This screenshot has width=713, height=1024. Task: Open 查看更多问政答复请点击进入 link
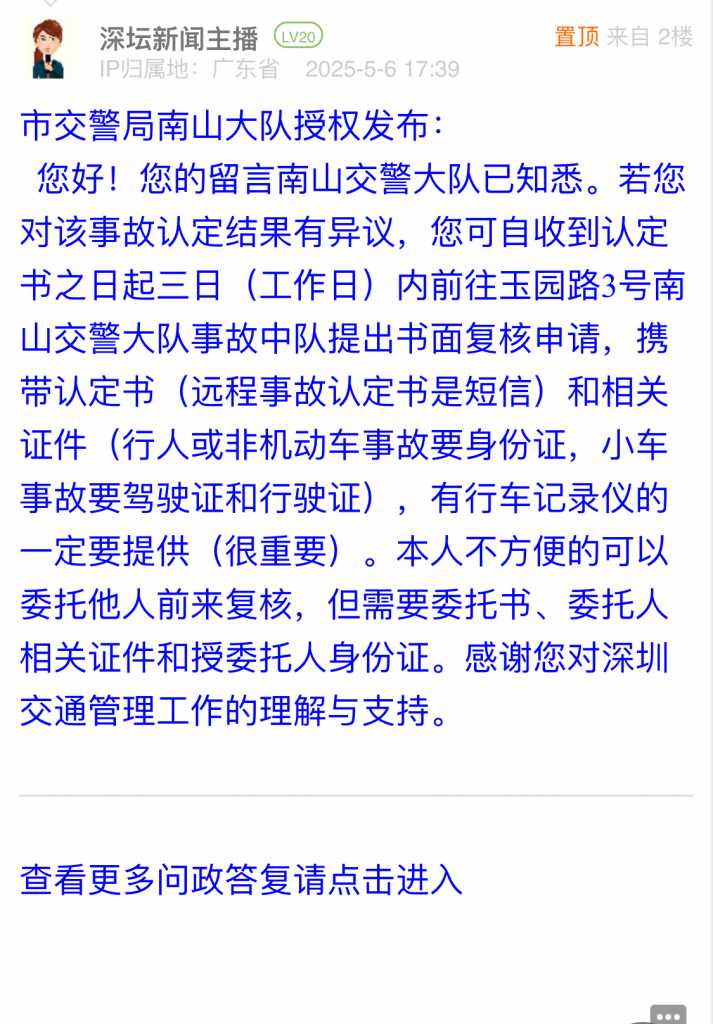coord(241,879)
